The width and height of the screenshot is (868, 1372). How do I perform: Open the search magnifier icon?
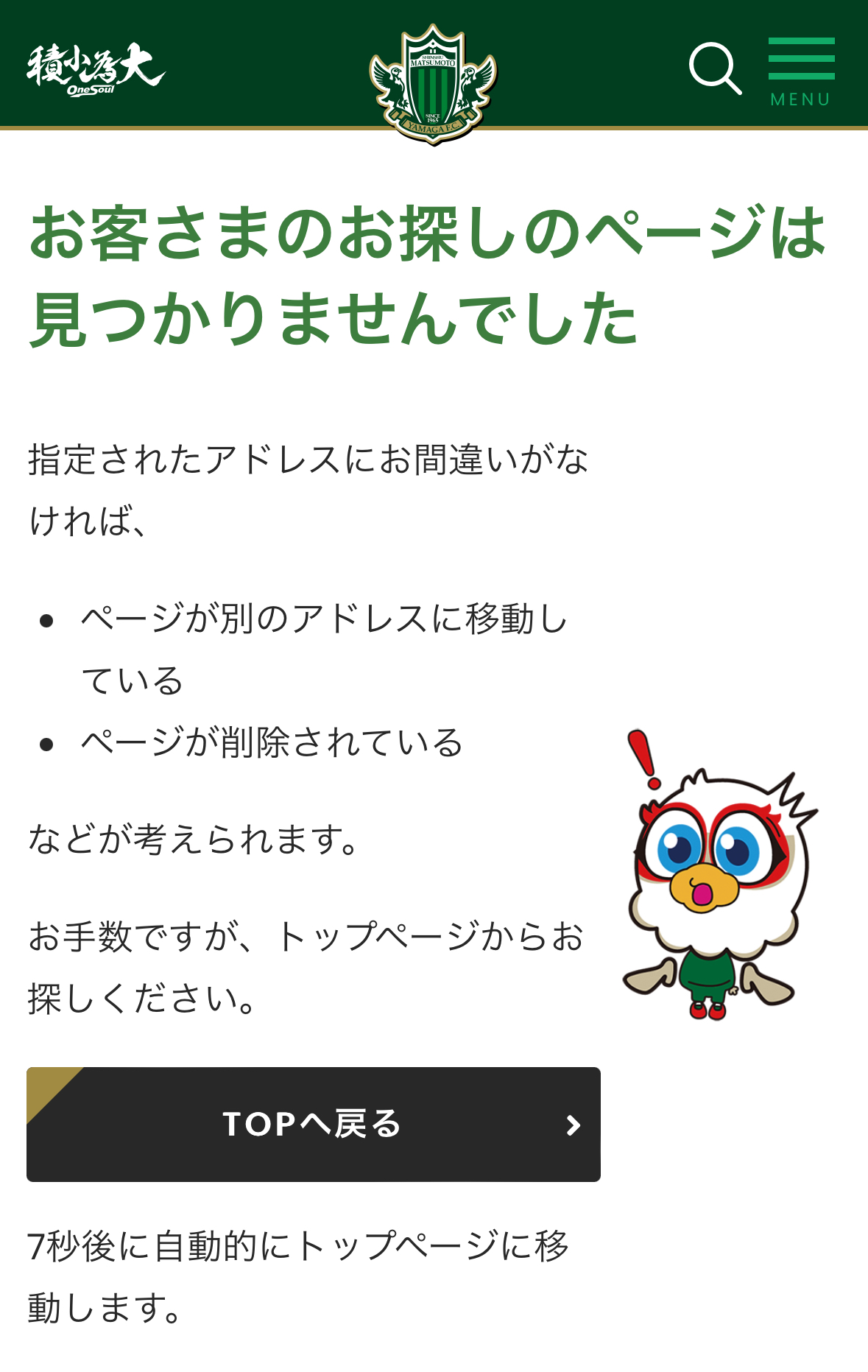pos(714,68)
